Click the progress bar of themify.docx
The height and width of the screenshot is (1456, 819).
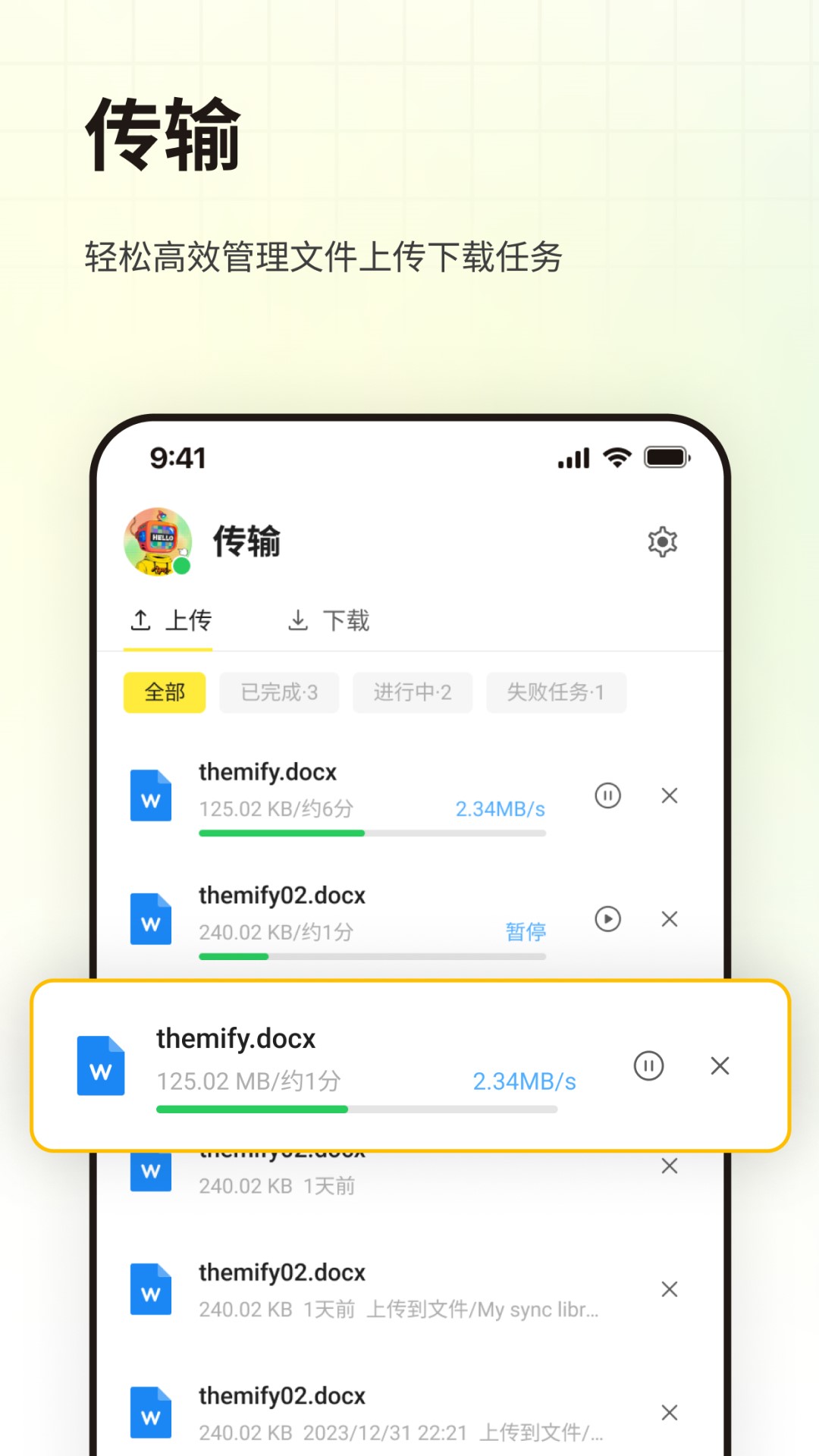tap(372, 833)
